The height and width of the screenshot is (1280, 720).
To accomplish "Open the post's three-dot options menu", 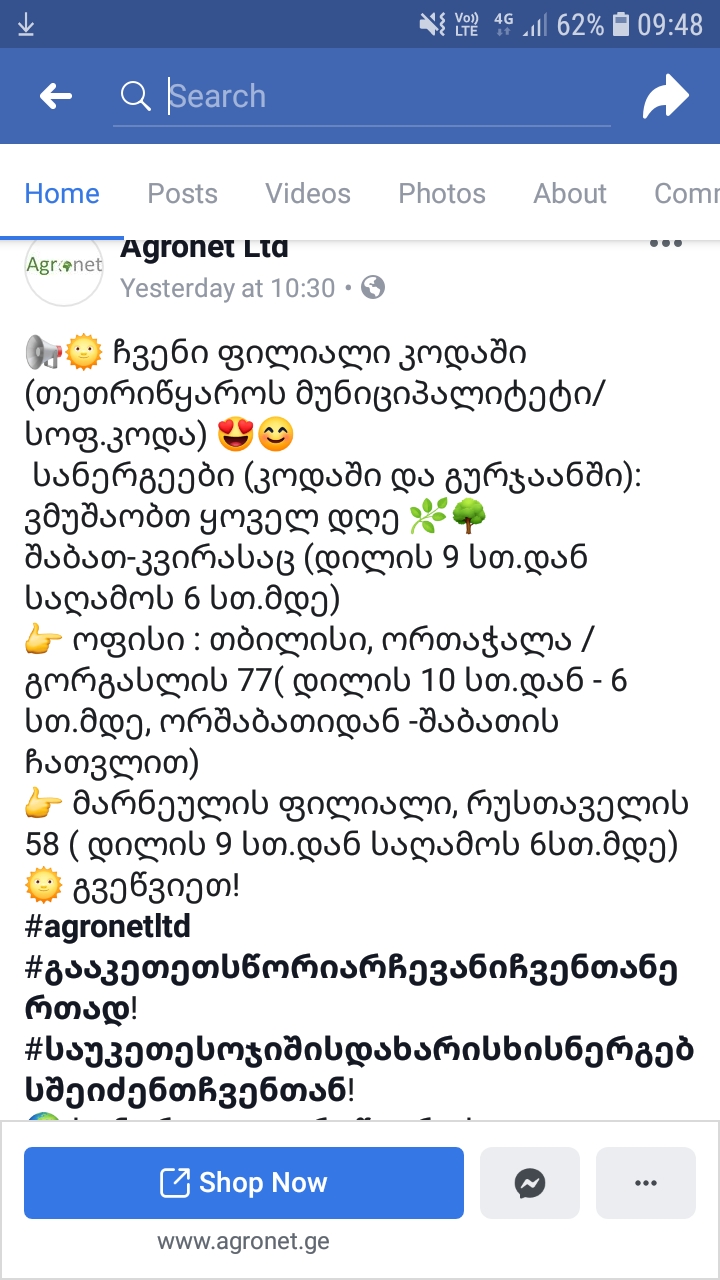I will (666, 244).
